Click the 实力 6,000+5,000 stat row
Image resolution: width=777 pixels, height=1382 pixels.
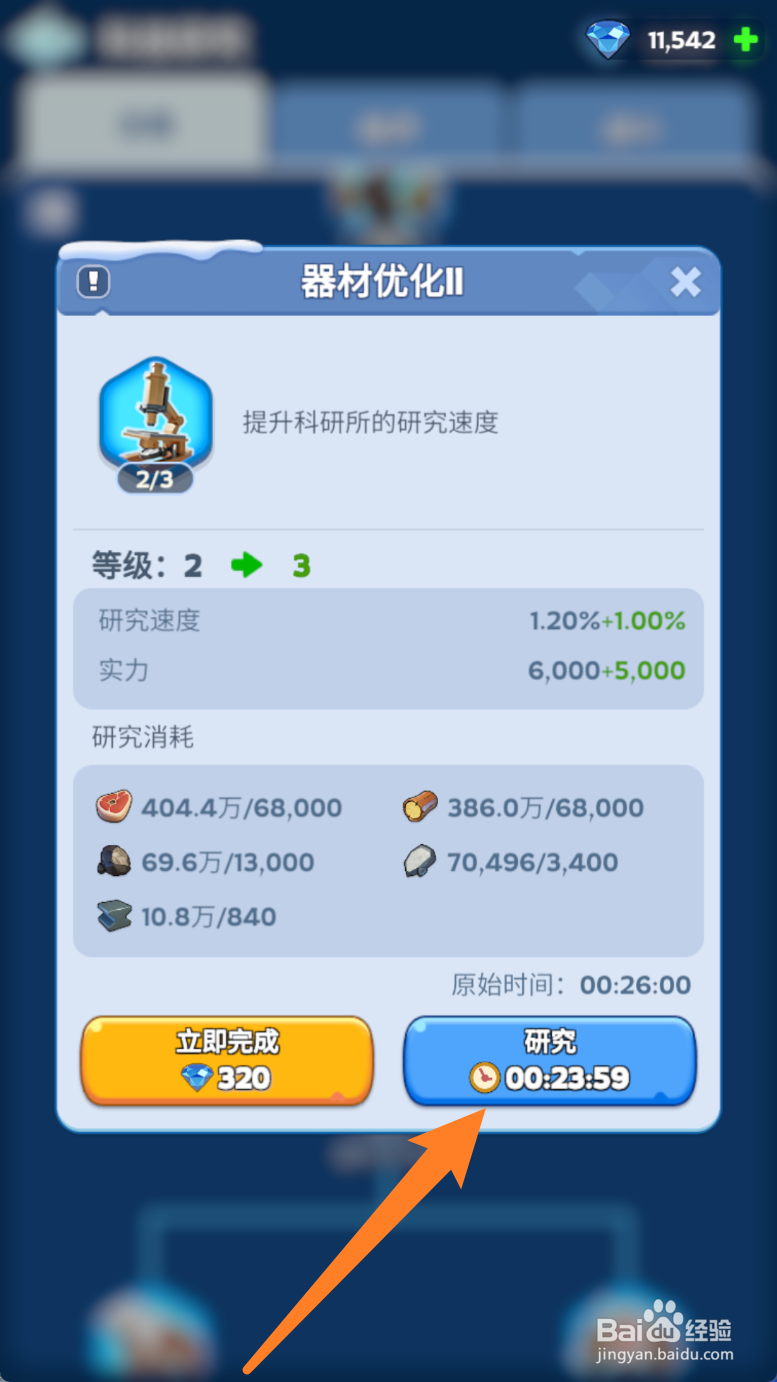tap(388, 671)
